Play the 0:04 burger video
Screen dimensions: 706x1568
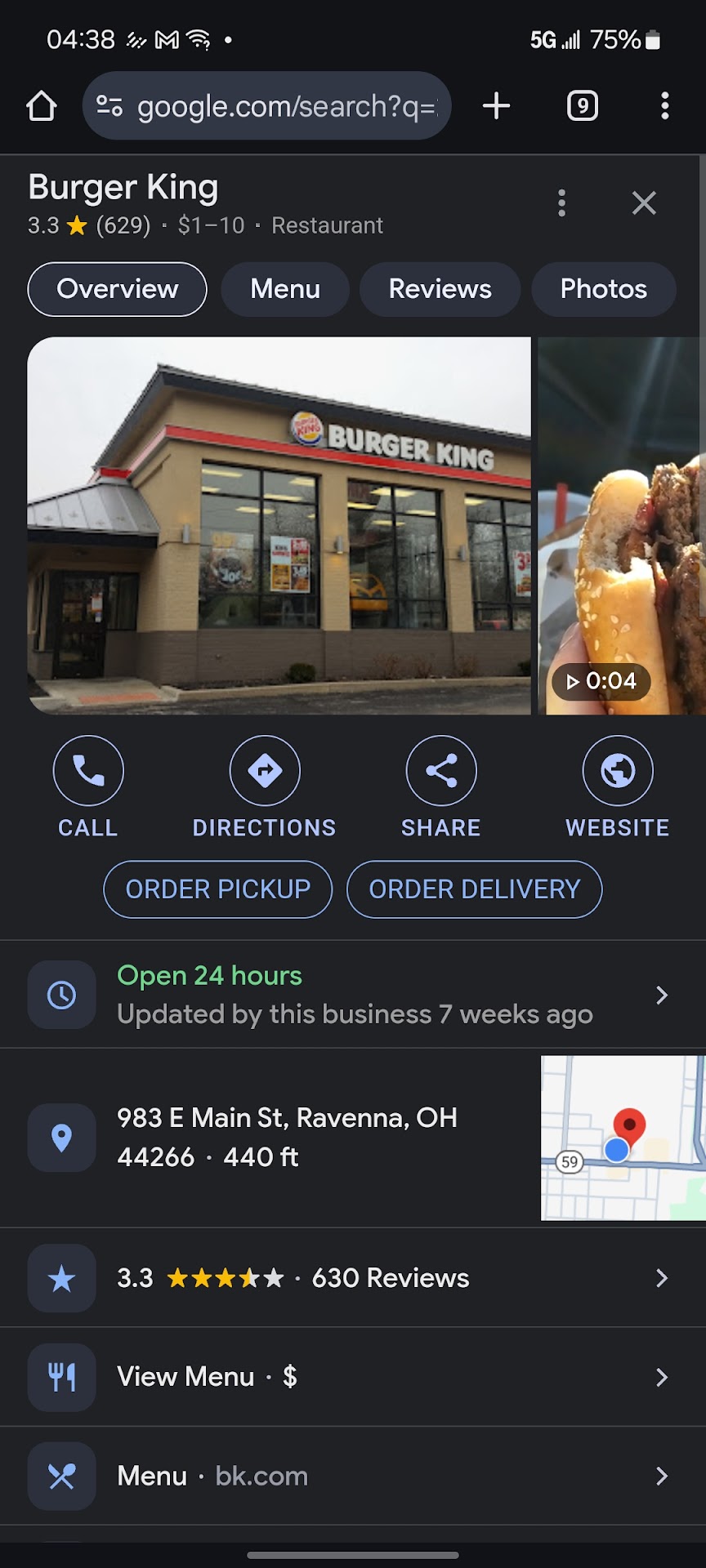click(x=622, y=526)
